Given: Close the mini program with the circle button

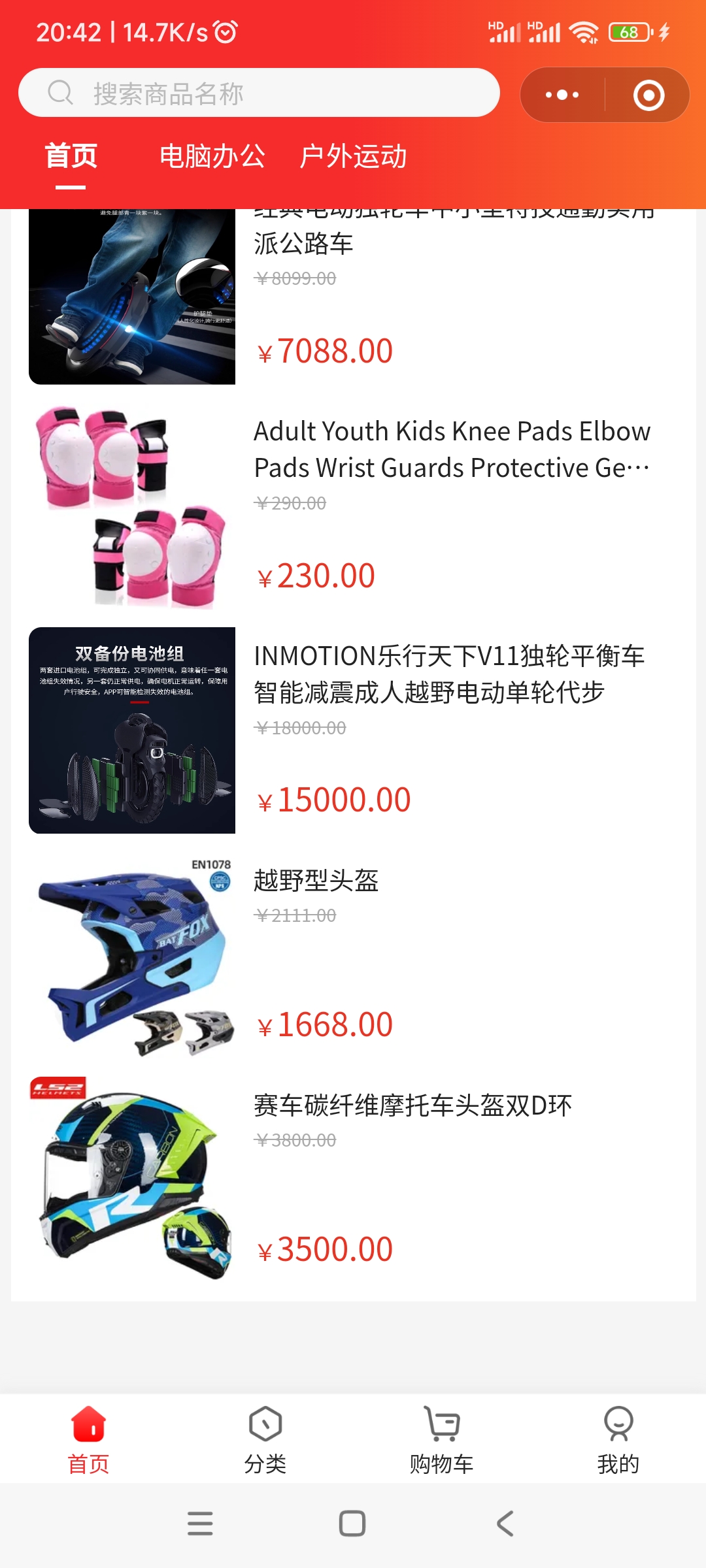Looking at the screenshot, I should click(648, 95).
